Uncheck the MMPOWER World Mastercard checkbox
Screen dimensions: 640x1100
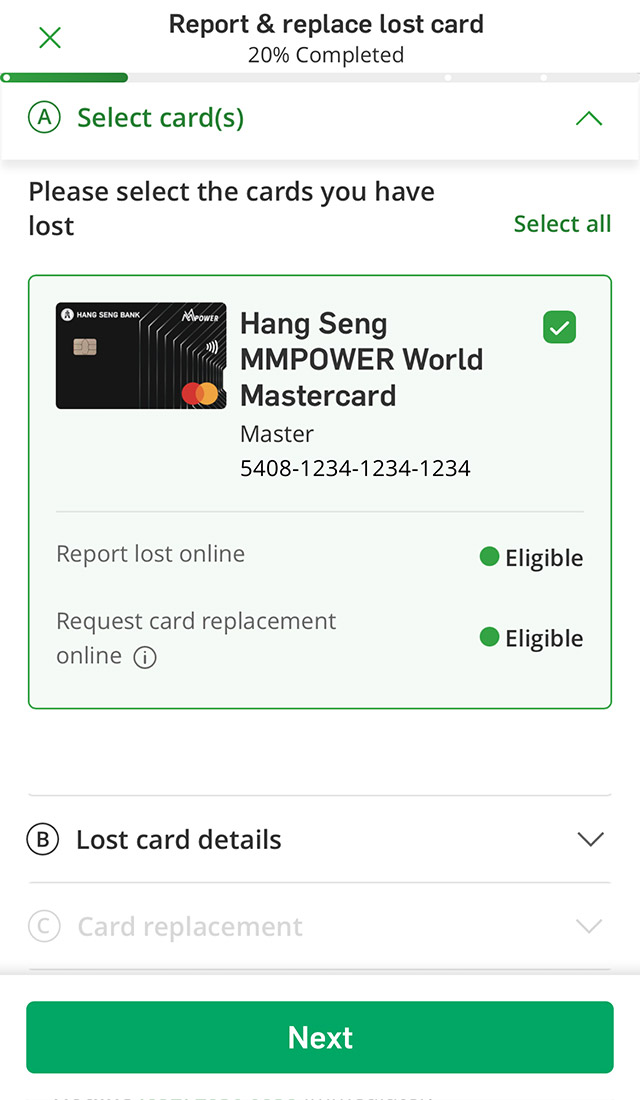559,327
